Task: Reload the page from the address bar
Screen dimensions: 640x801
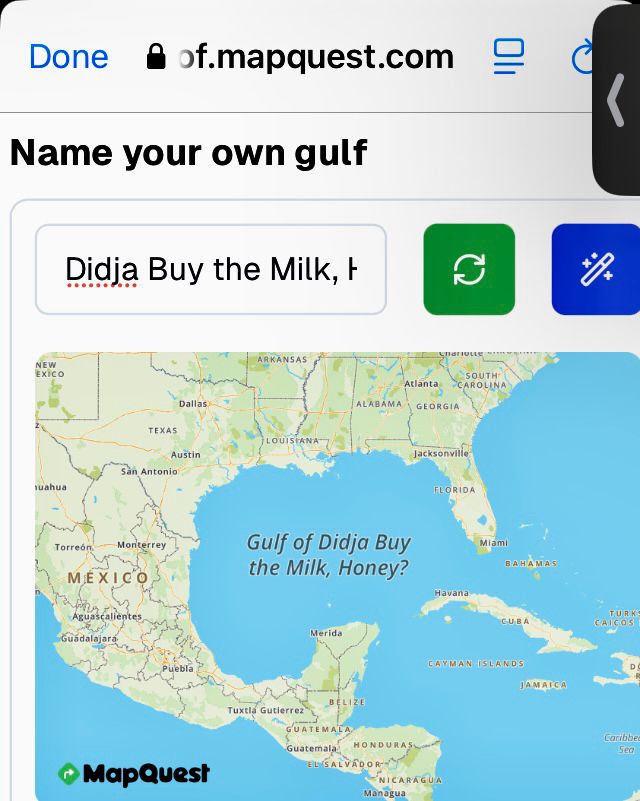Action: (581, 57)
